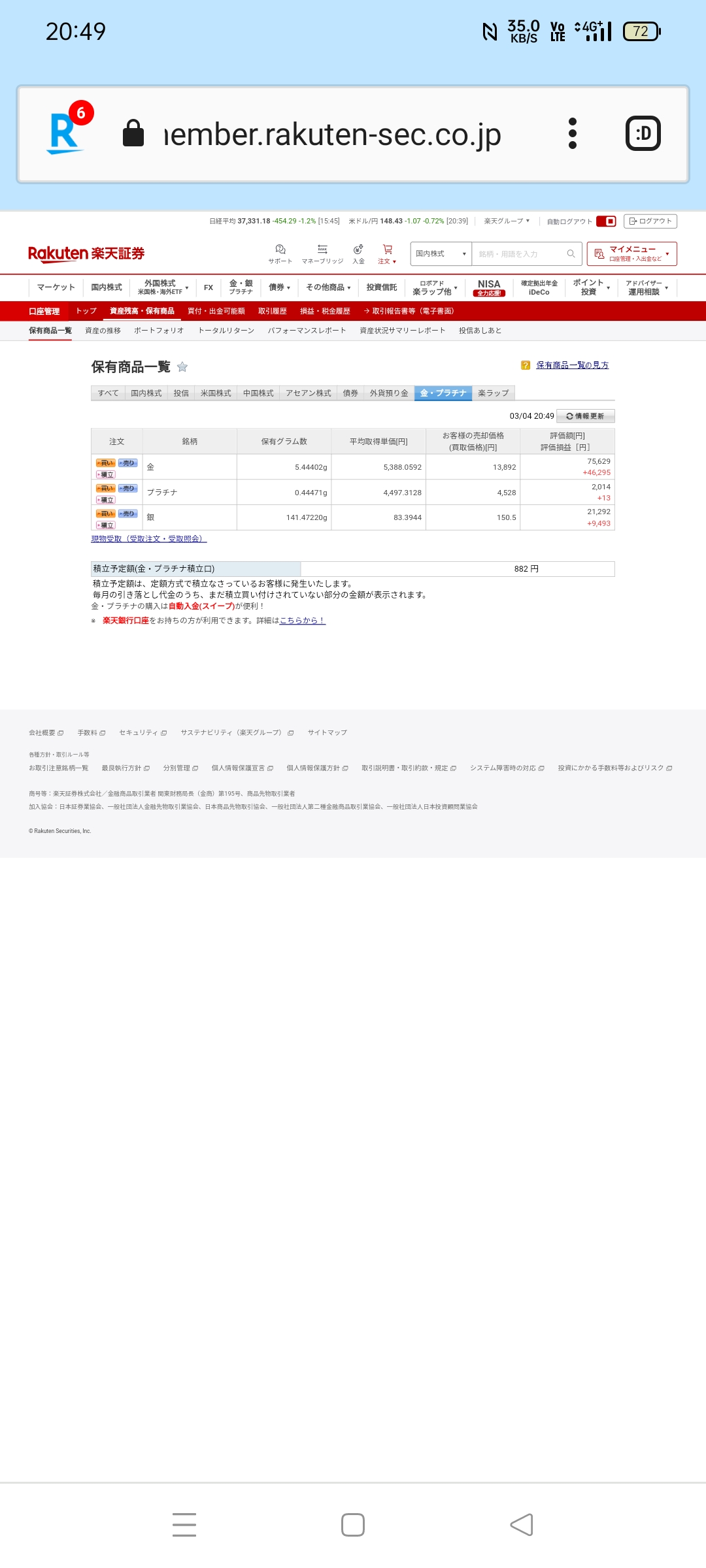Screen dimensions: 706x1568
Task: Open the NISA menu item
Action: pyautogui.click(x=488, y=287)
